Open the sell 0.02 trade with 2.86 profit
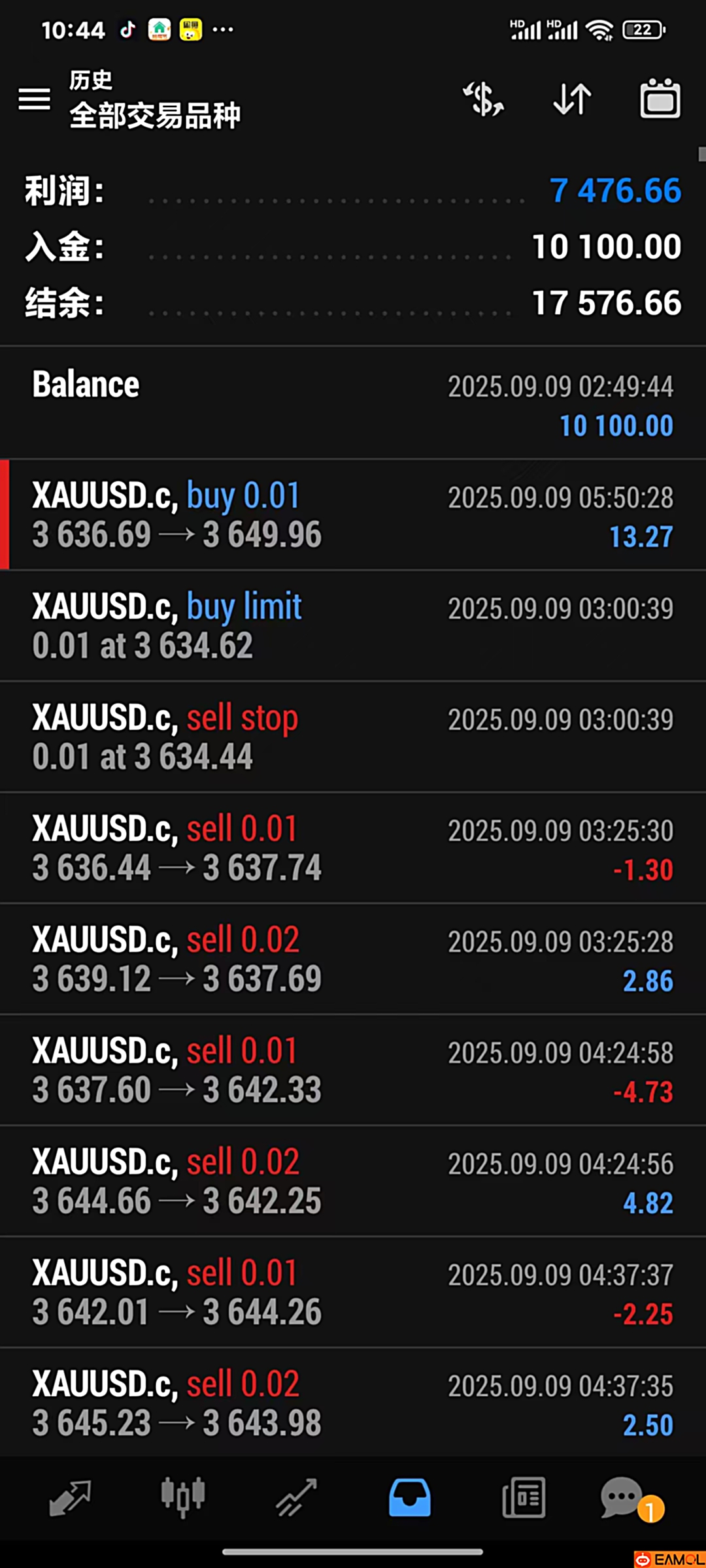This screenshot has height=1568, width=706. click(353, 959)
